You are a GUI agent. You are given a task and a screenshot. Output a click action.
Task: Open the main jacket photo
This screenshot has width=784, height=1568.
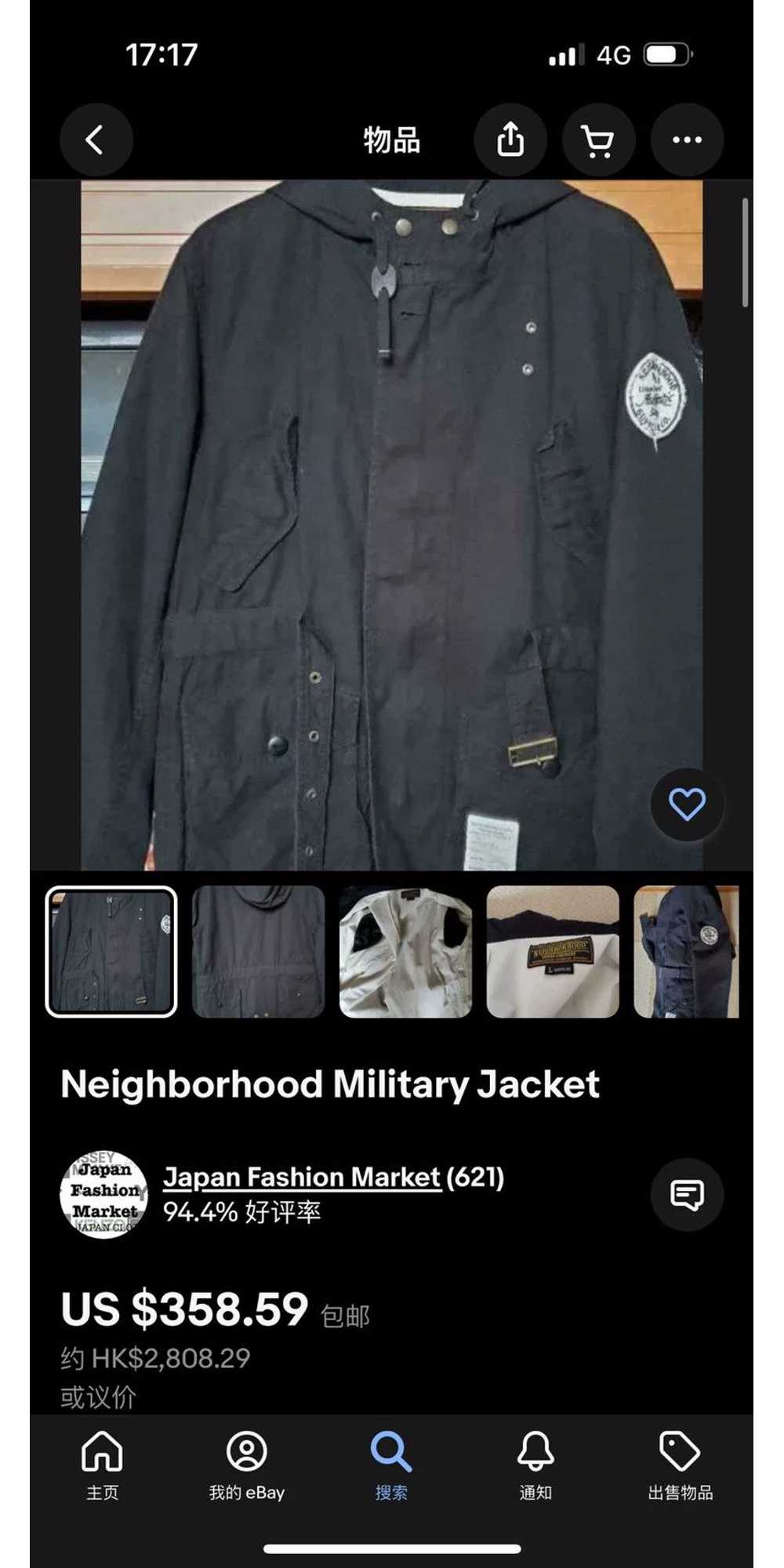[x=391, y=525]
